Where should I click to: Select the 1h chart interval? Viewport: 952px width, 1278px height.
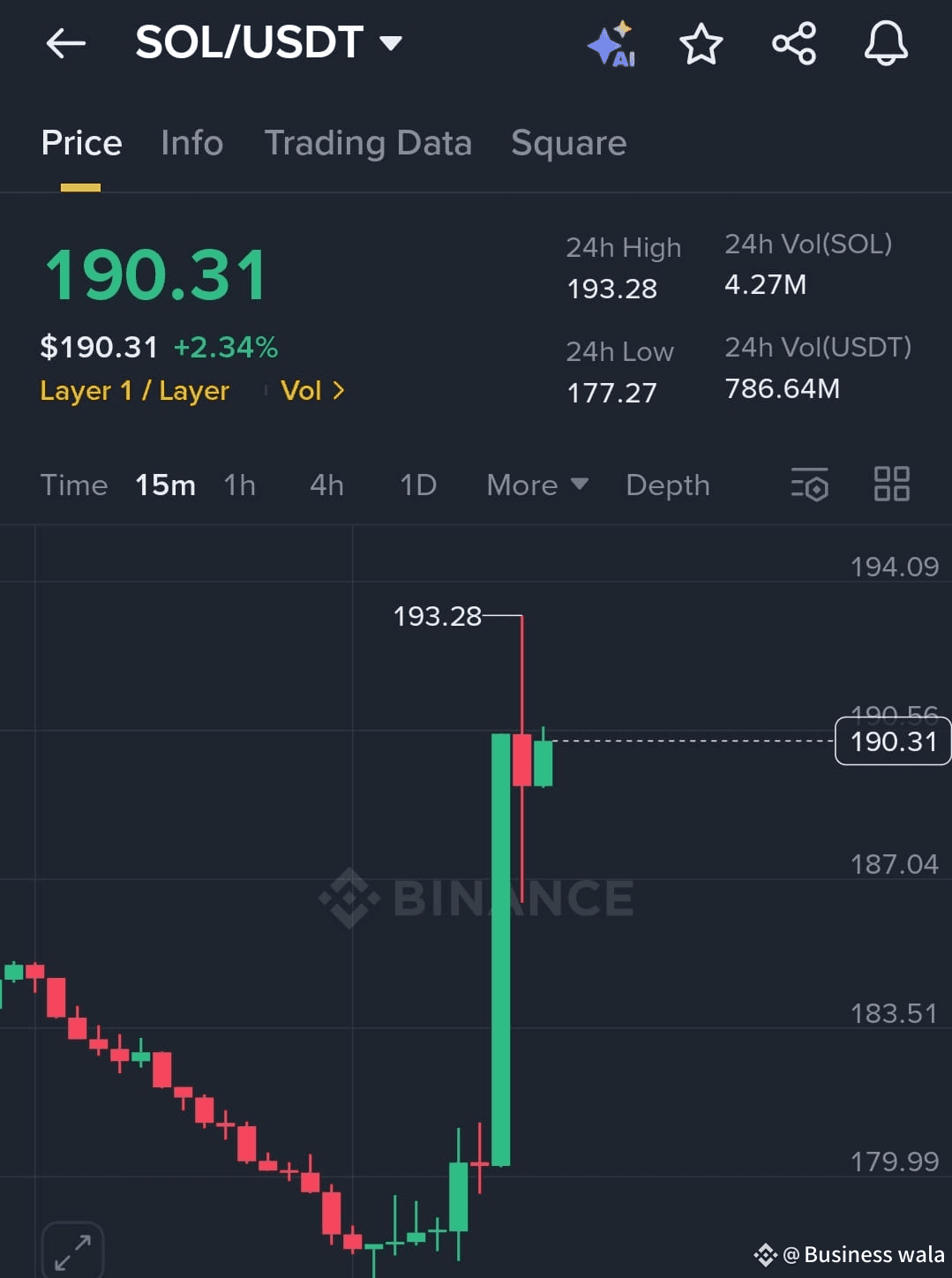(x=239, y=485)
